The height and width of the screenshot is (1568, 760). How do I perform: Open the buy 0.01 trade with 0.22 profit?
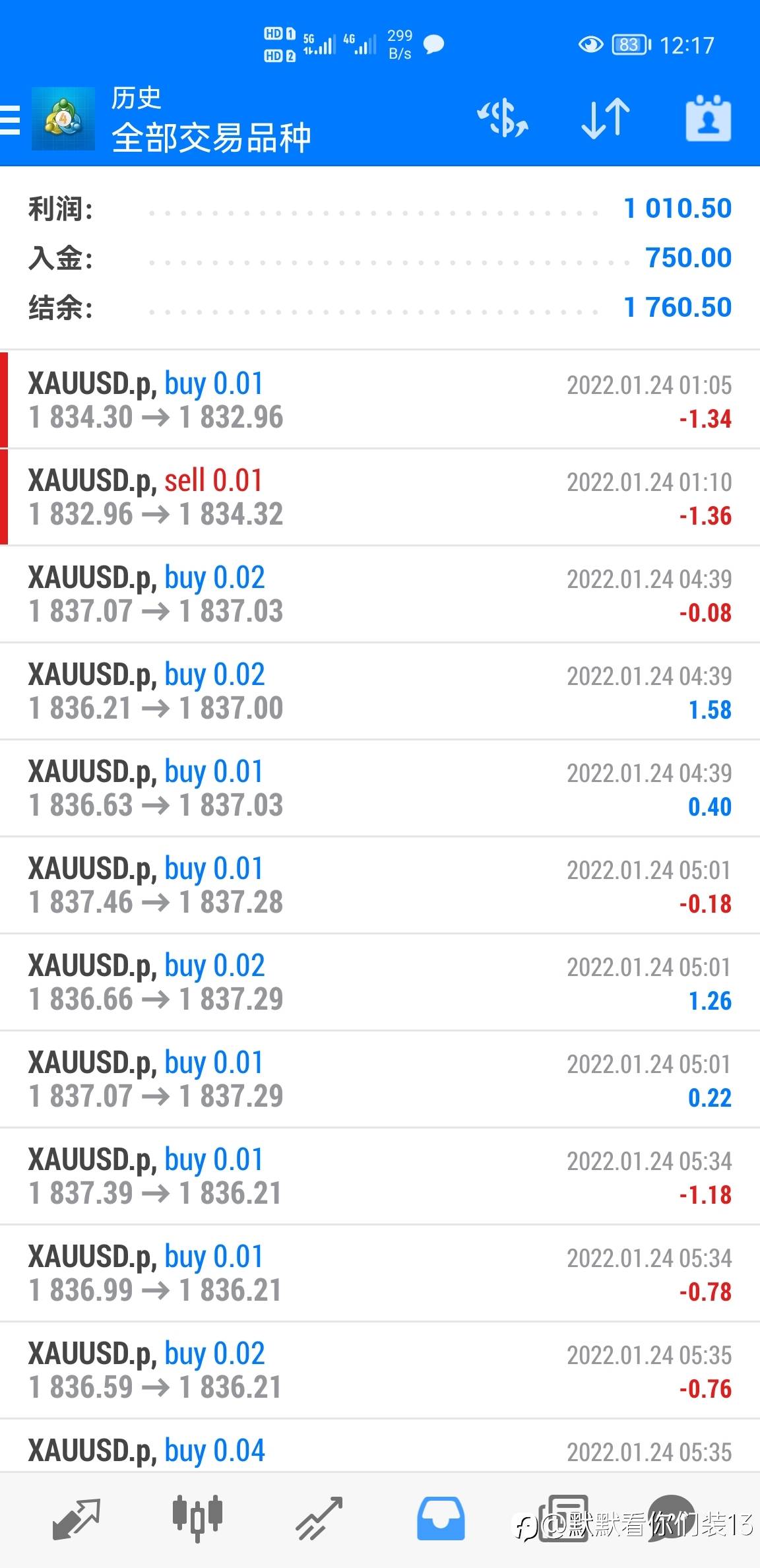(380, 1079)
